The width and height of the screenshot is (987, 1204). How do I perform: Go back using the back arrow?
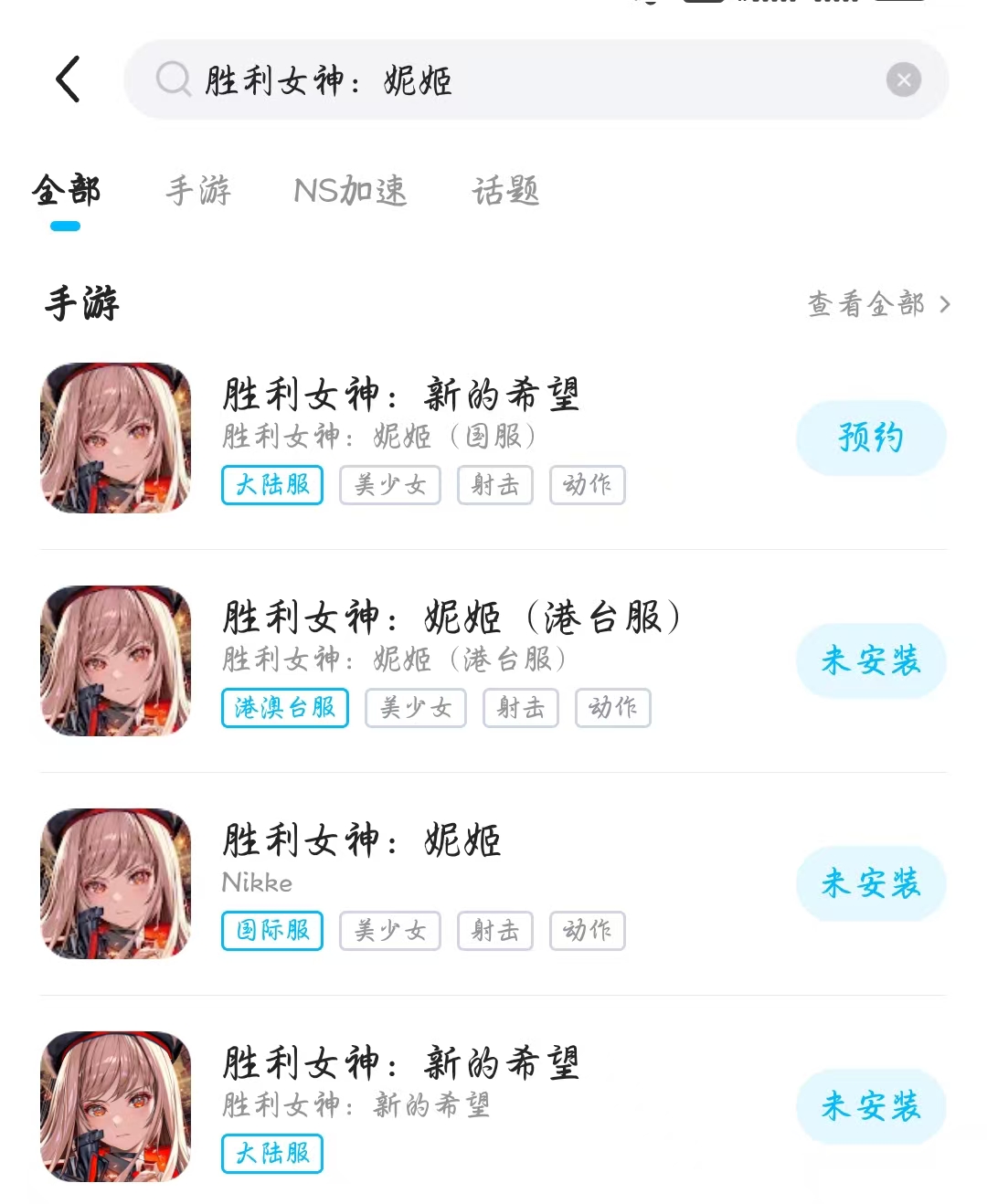click(69, 79)
